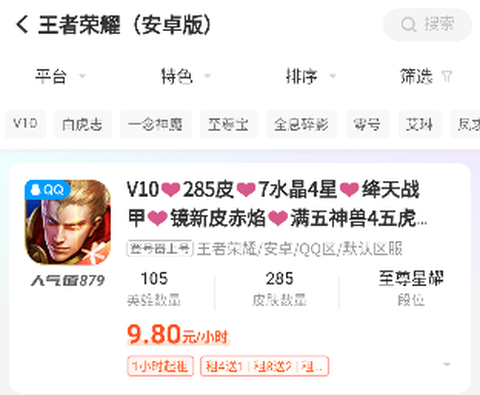Select the 至尊宝 chip
Image resolution: width=480 pixels, height=395 pixels.
click(229, 124)
